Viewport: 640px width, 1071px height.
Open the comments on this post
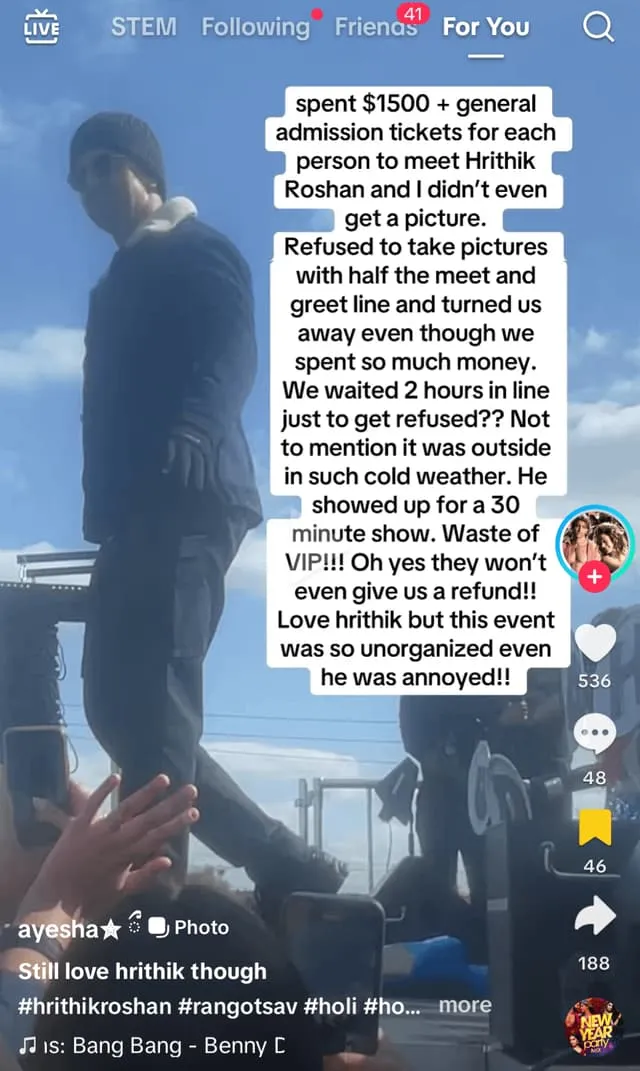[595, 736]
